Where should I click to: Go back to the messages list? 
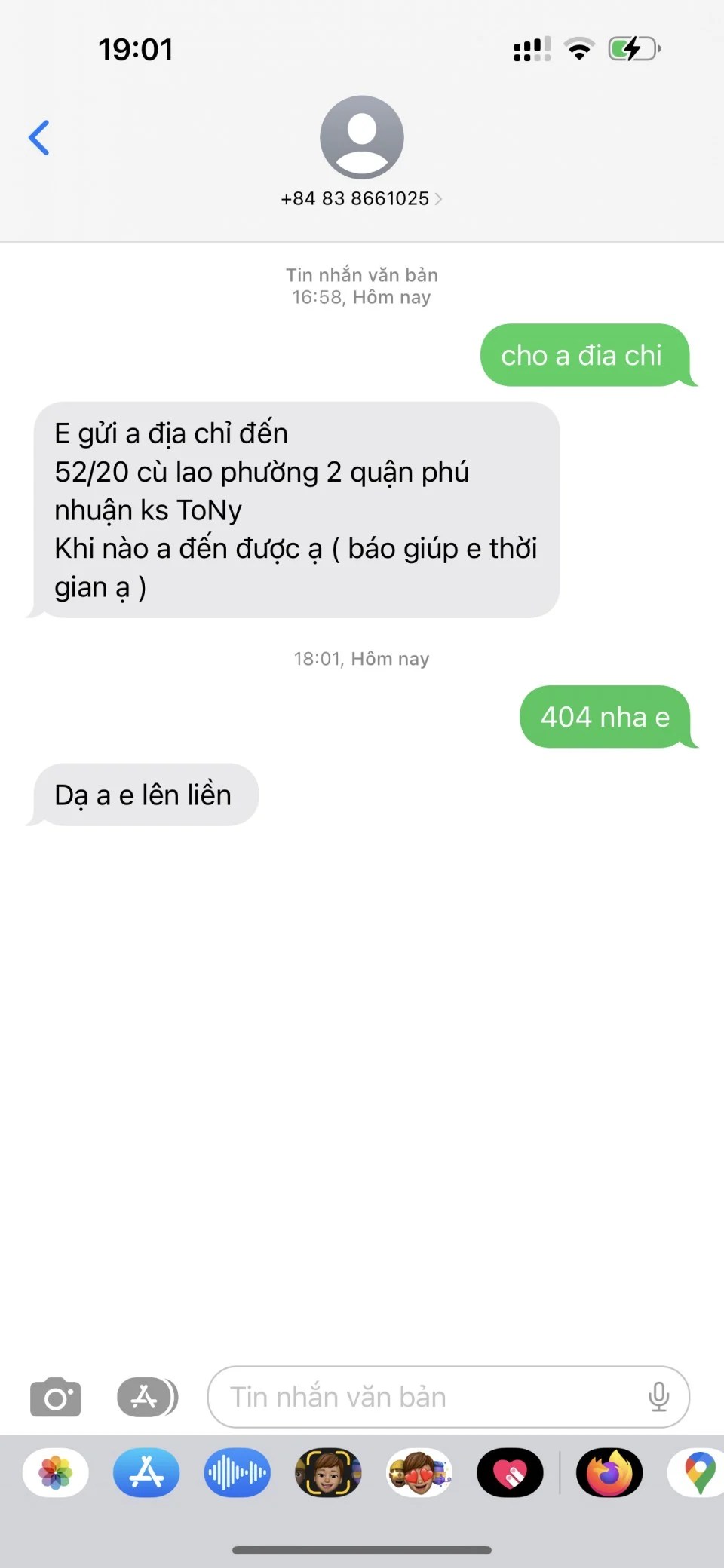39,138
